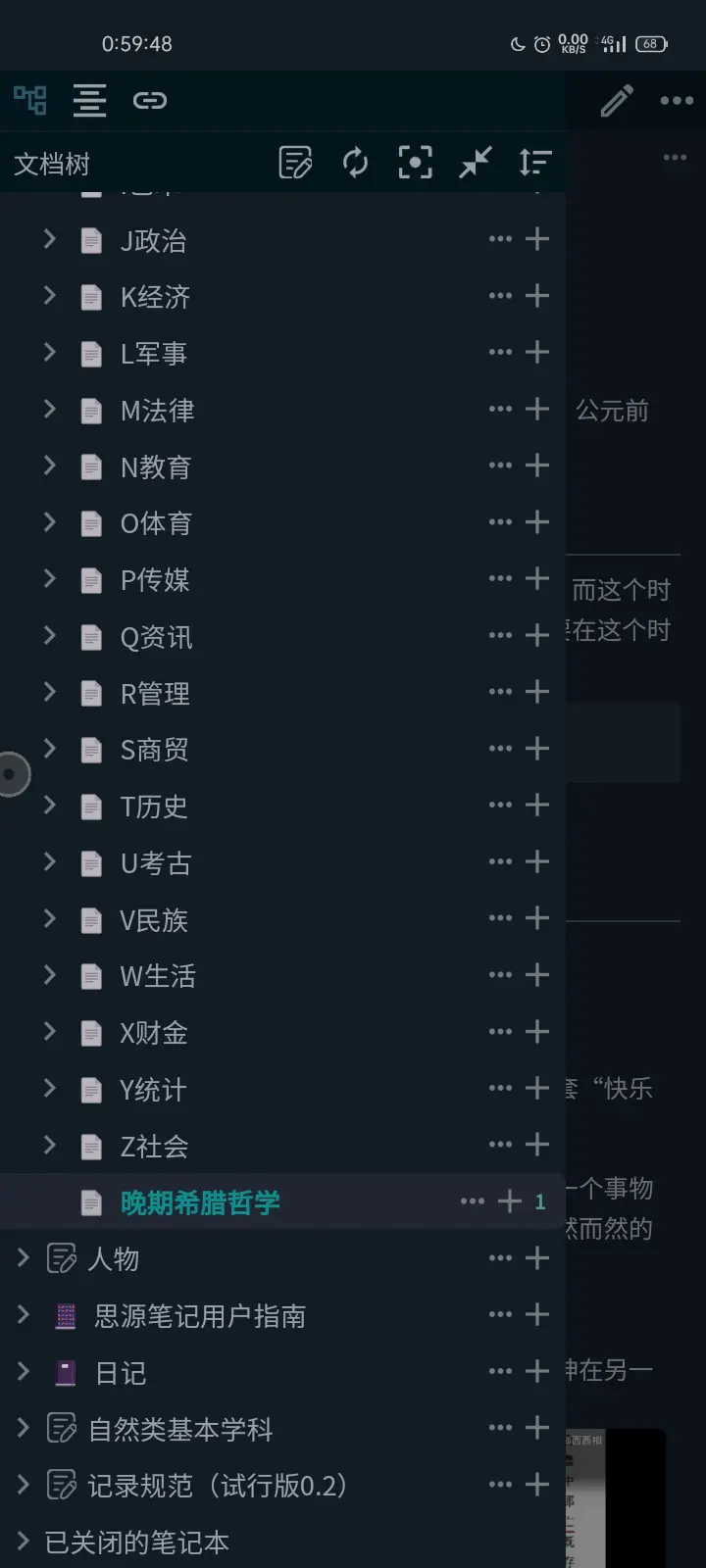Open the graph view icon
This screenshot has height=1568, width=706.
point(29,100)
